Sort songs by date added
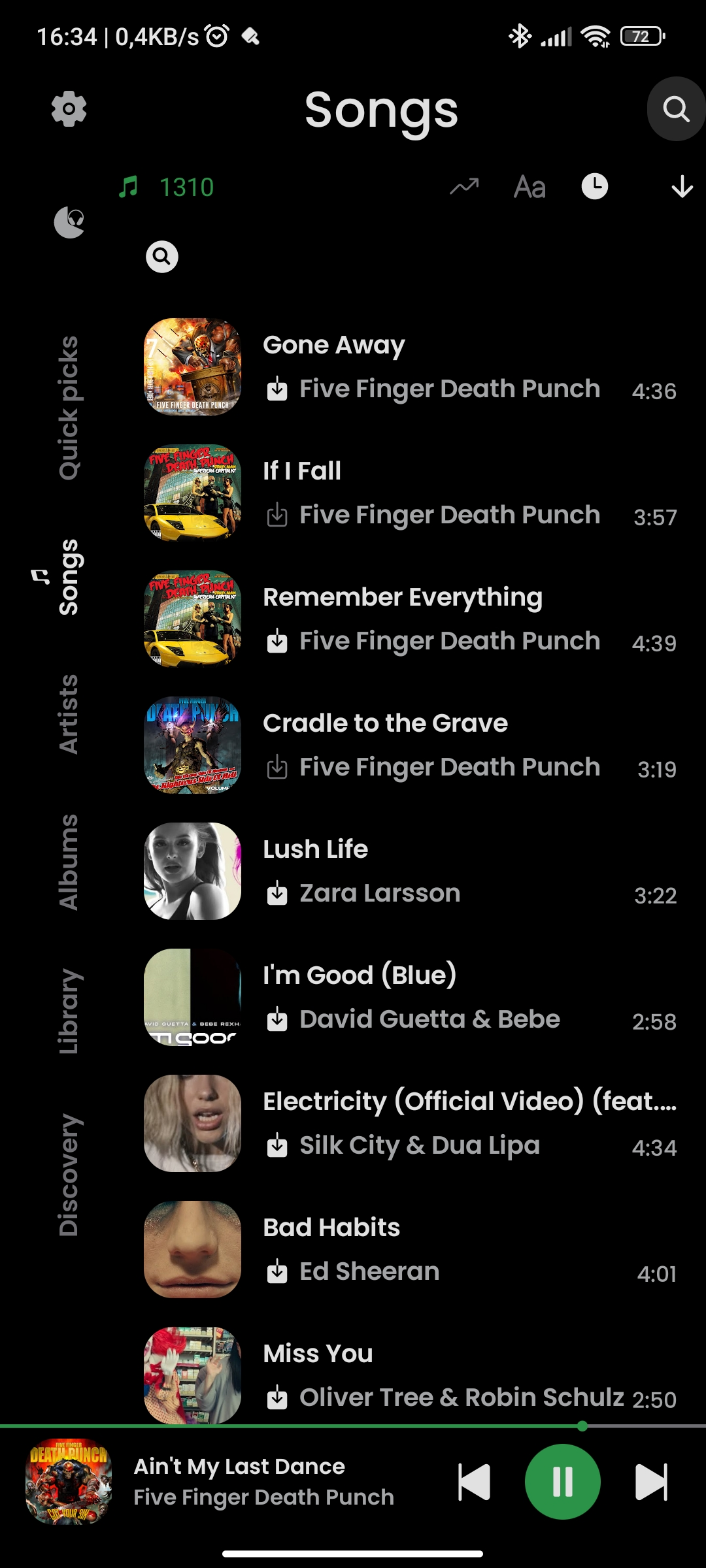Image resolution: width=706 pixels, height=1568 pixels. point(595,187)
